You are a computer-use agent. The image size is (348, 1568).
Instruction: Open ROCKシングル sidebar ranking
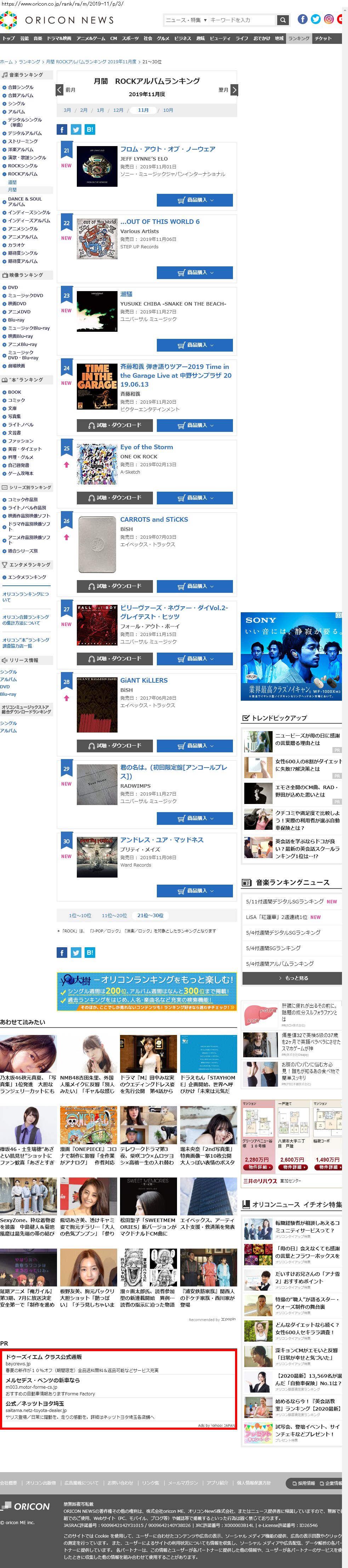point(23,166)
